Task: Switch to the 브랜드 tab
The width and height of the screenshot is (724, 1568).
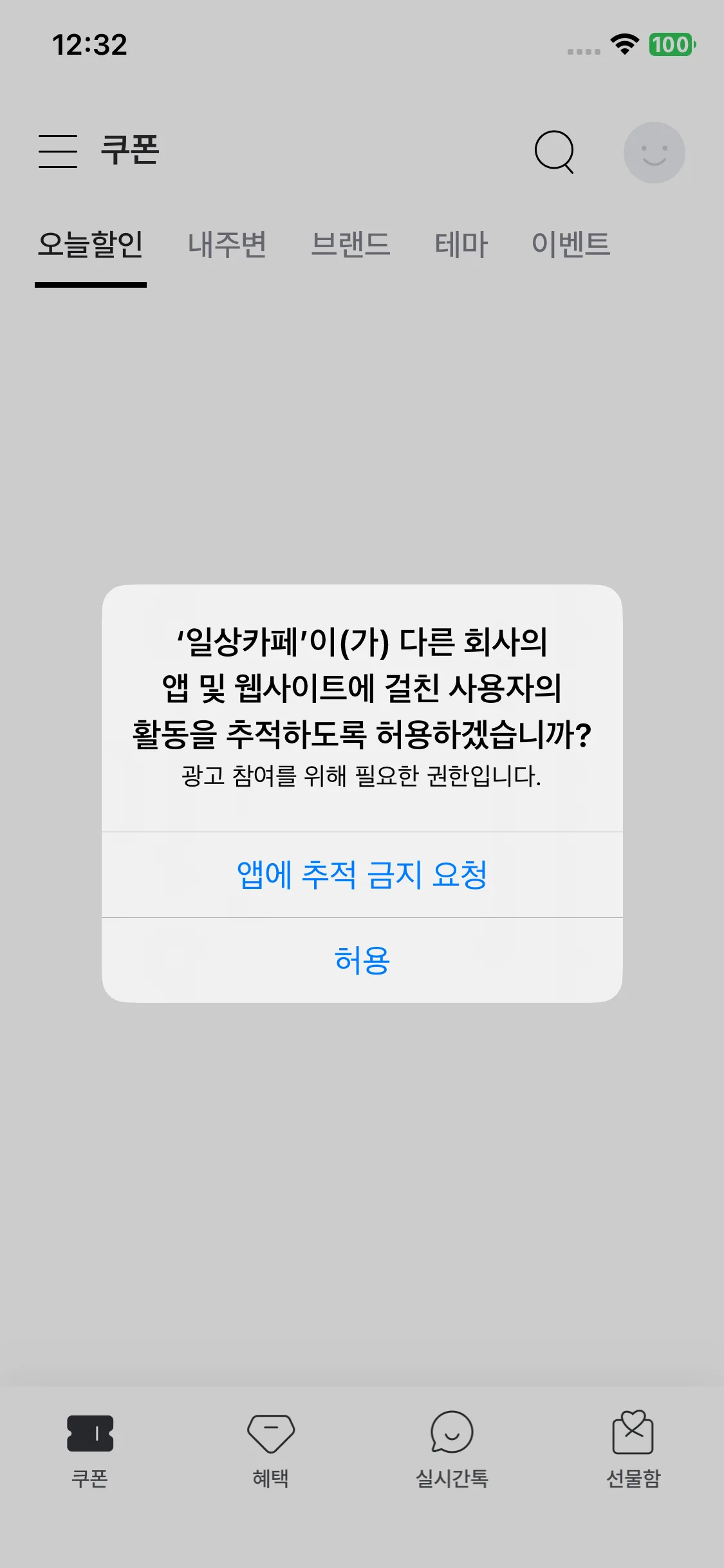Action: click(x=351, y=245)
